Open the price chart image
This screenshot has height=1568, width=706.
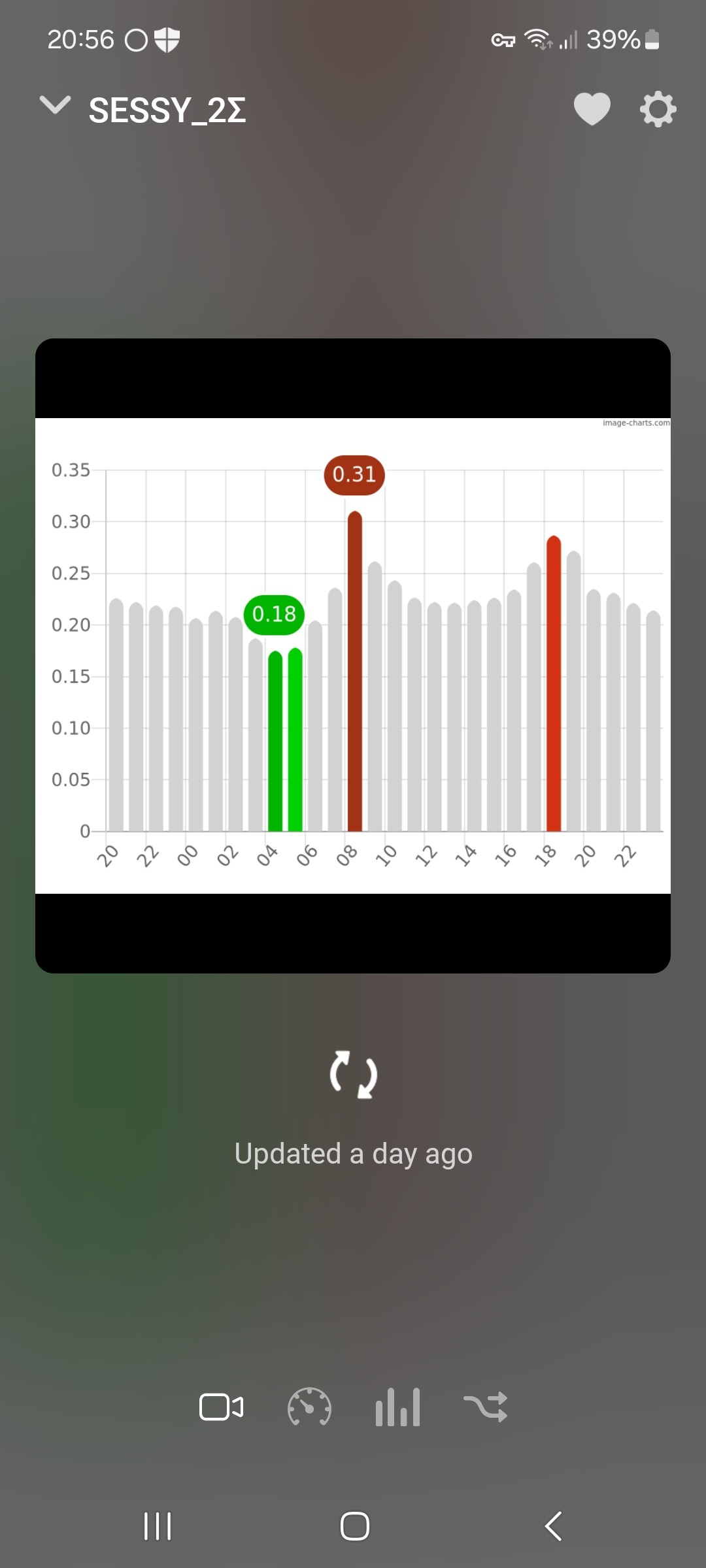353,655
